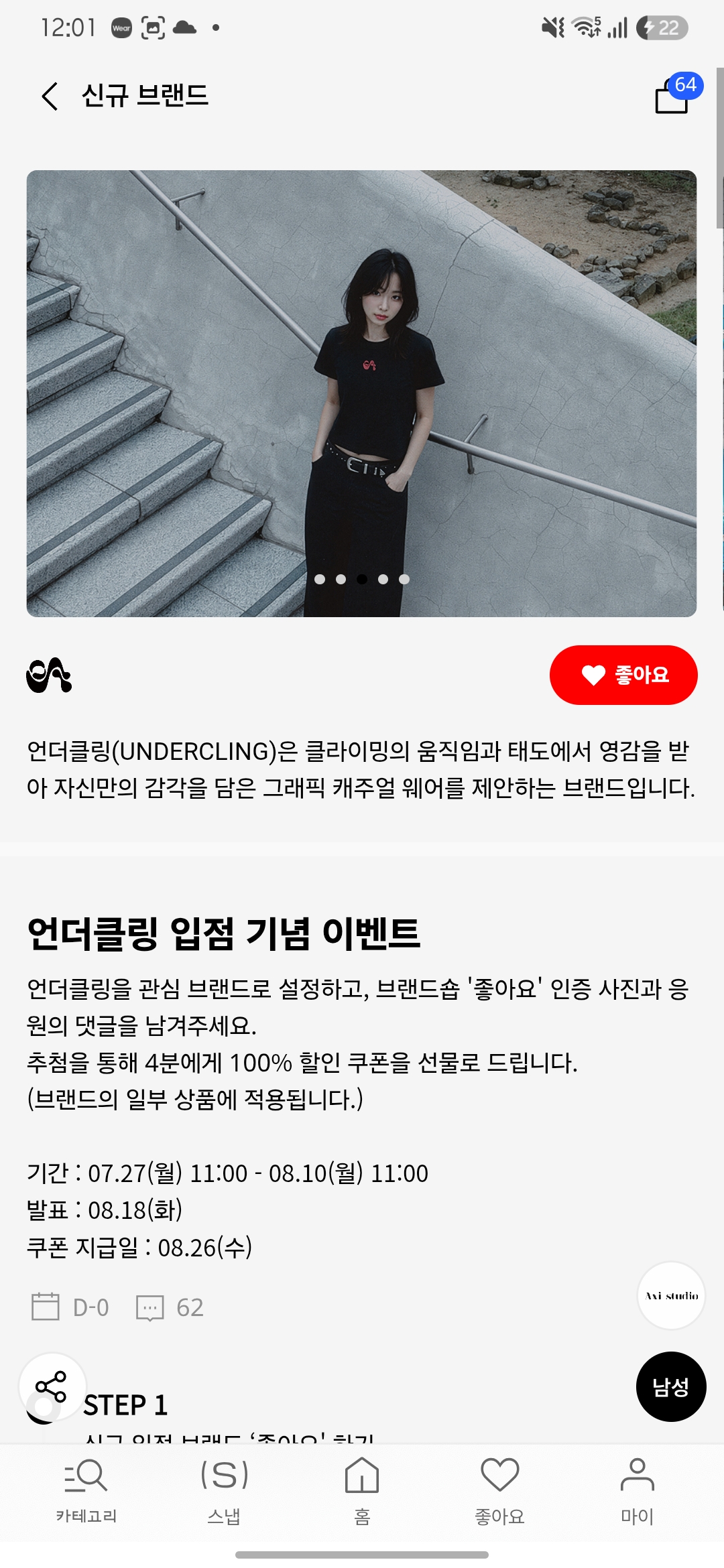Image resolution: width=724 pixels, height=1568 pixels.
Task: Open the 카테고리 tab
Action: [x=86, y=1491]
